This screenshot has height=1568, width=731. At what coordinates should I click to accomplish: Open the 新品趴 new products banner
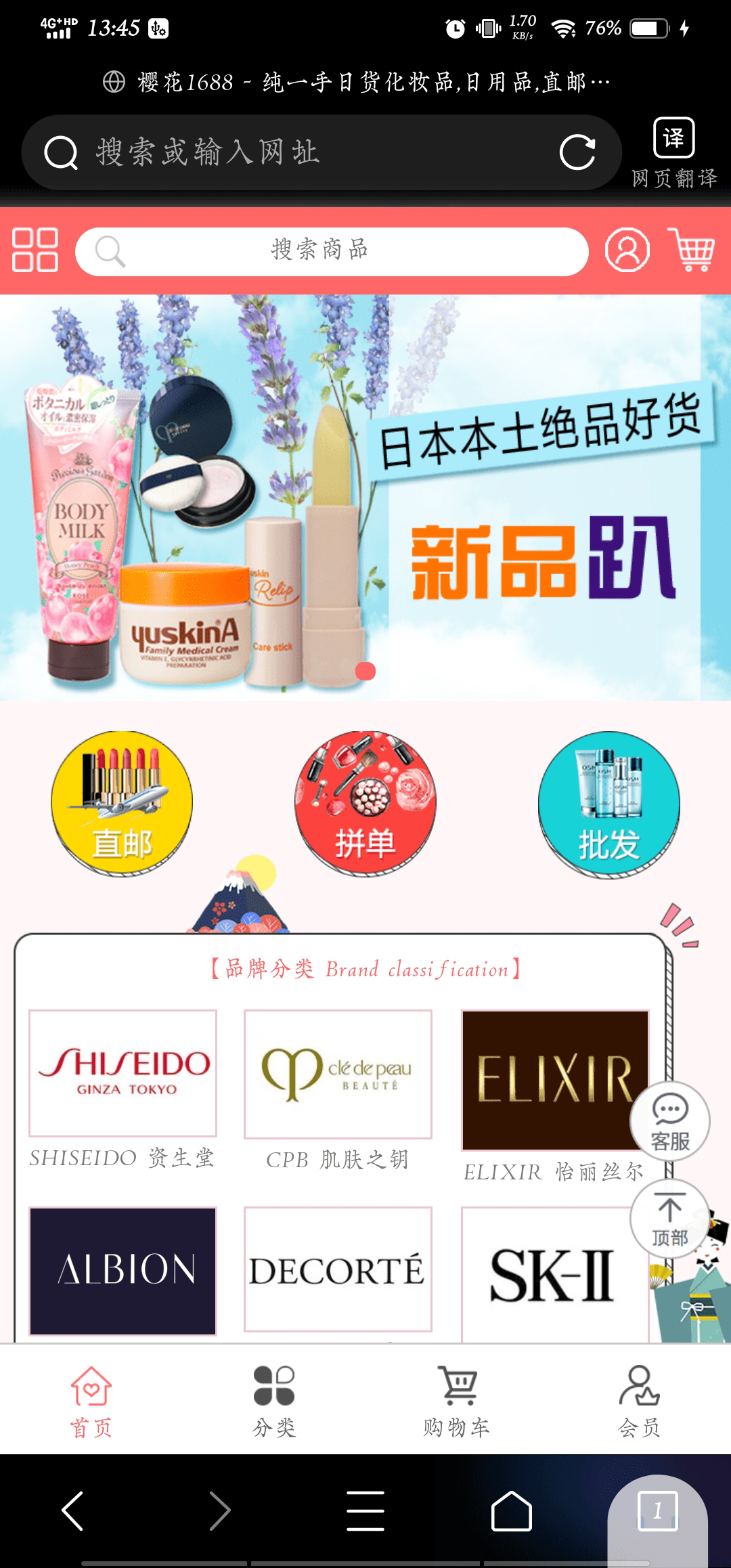click(x=365, y=498)
